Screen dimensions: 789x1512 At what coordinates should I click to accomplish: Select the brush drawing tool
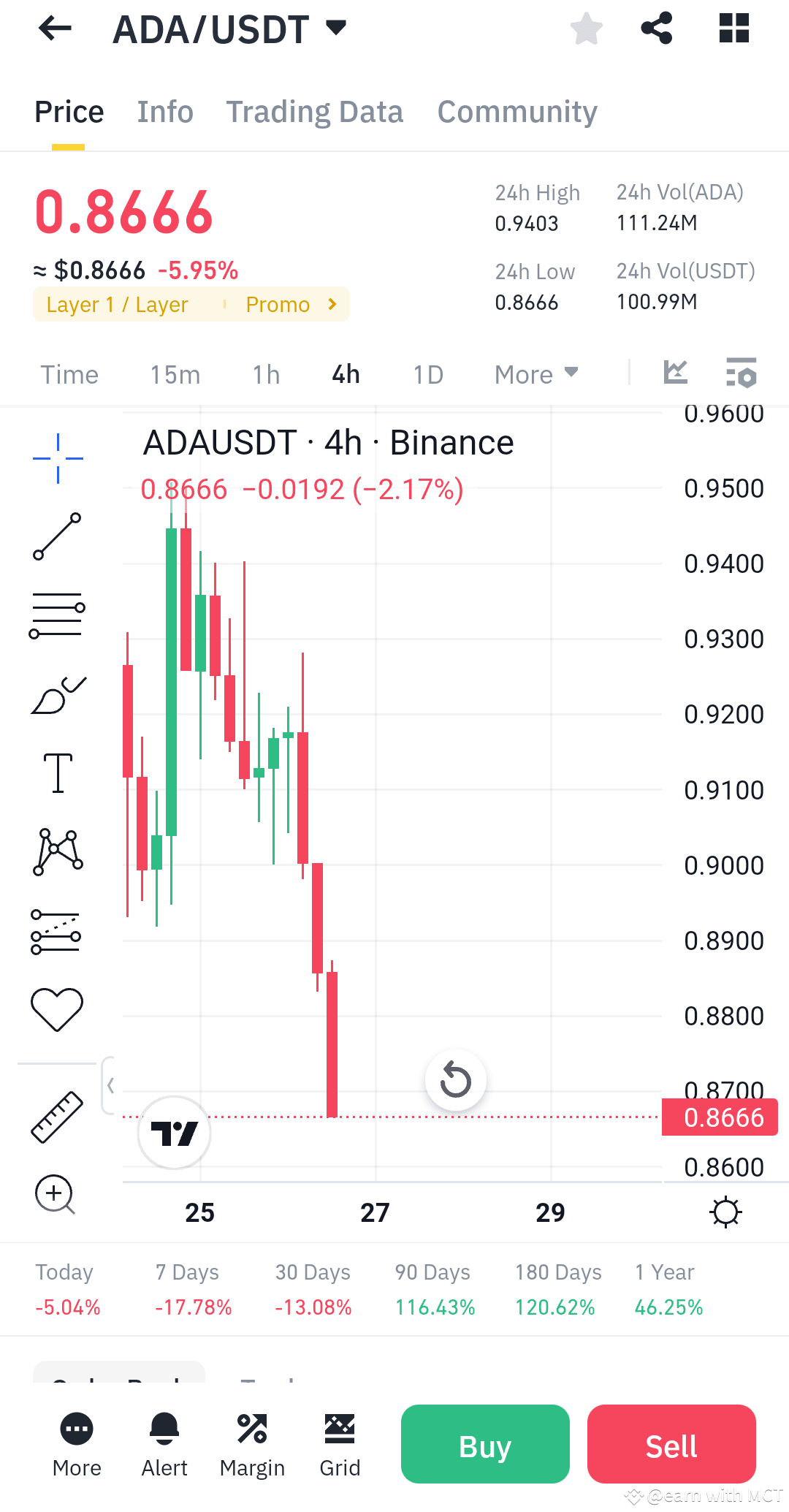pos(58,694)
